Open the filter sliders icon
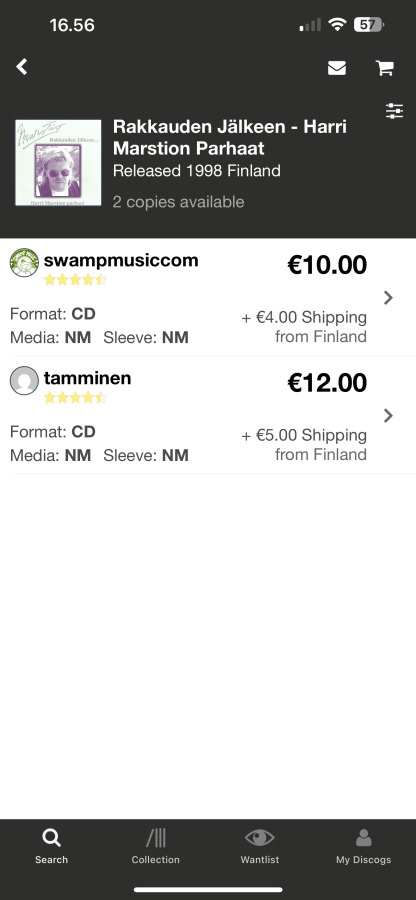The width and height of the screenshot is (416, 900). 395,111
